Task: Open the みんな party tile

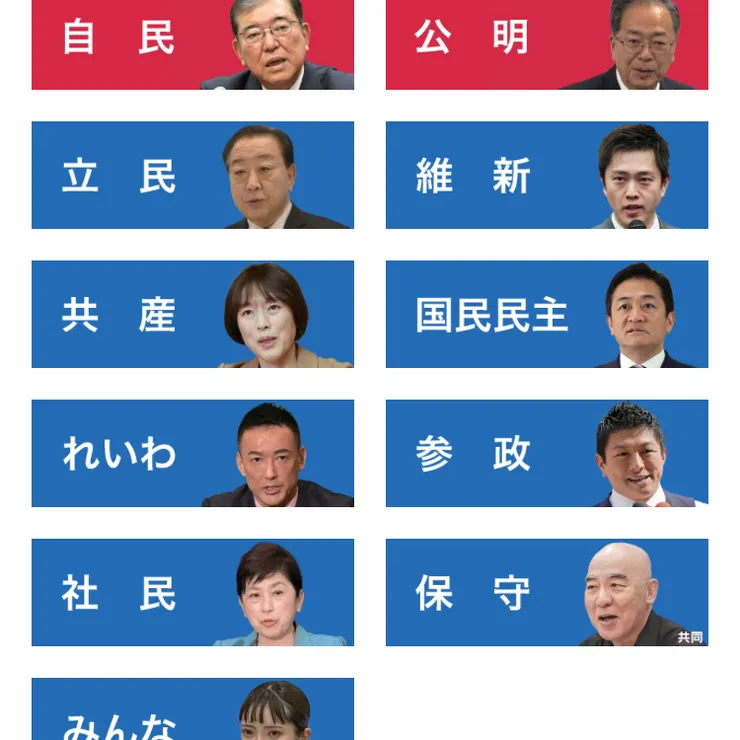Action: click(x=192, y=712)
